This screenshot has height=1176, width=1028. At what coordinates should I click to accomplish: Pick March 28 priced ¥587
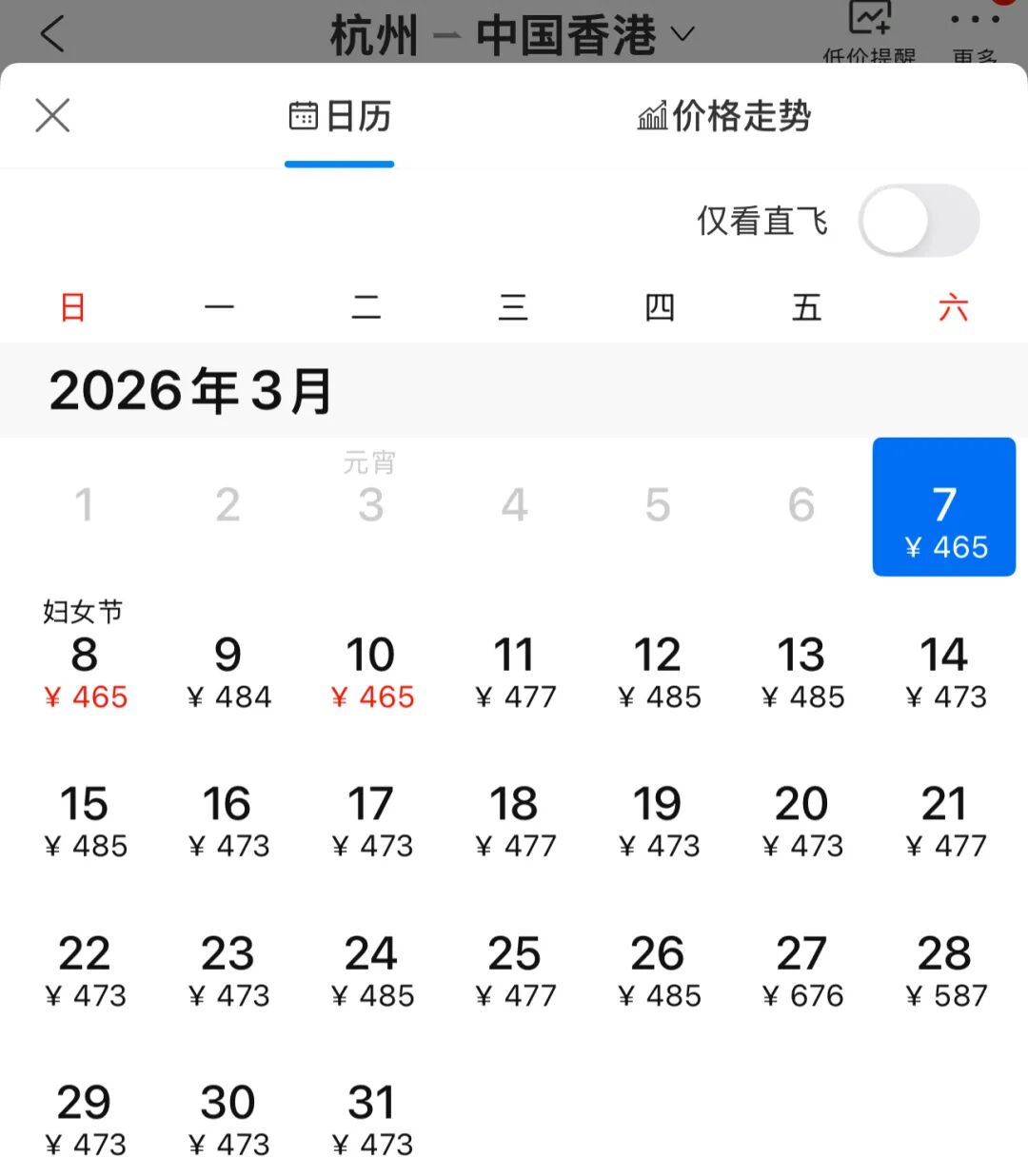(x=943, y=970)
